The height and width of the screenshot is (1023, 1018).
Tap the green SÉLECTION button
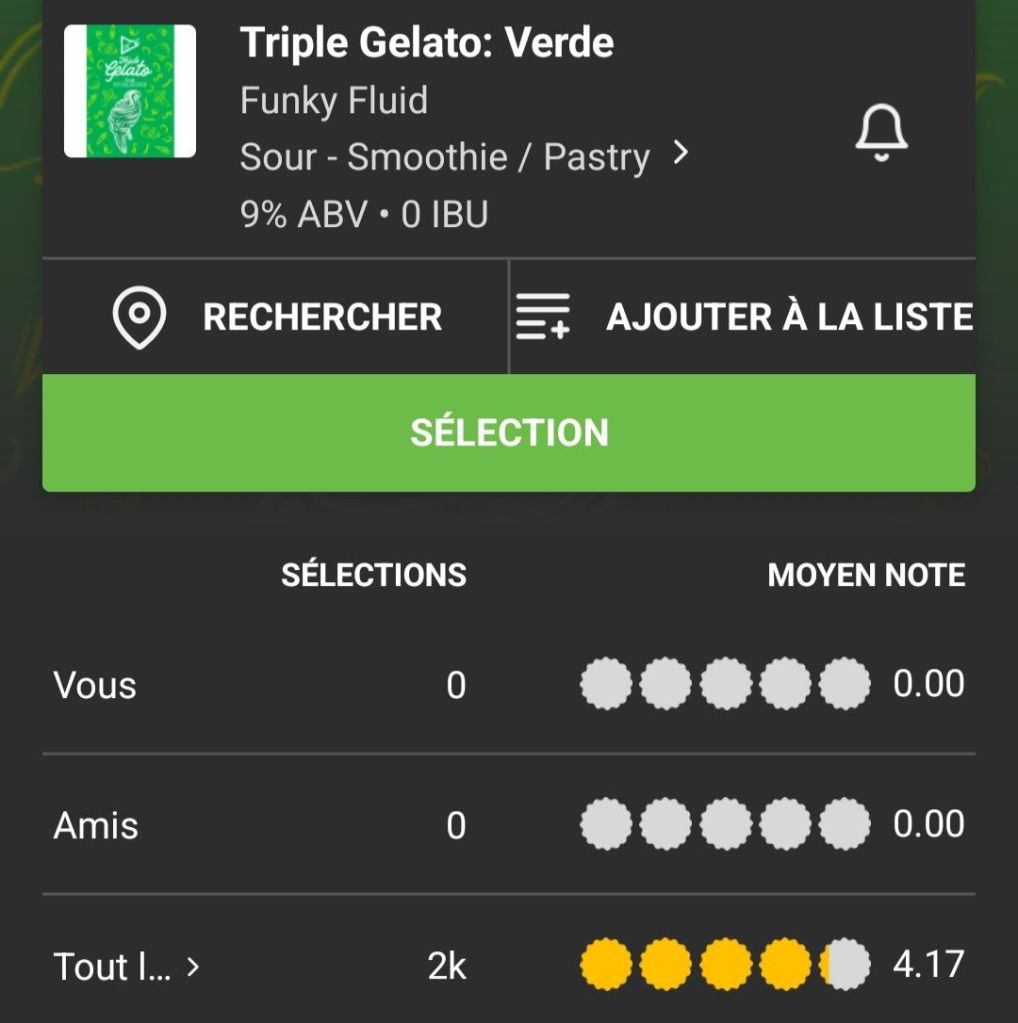coord(508,433)
